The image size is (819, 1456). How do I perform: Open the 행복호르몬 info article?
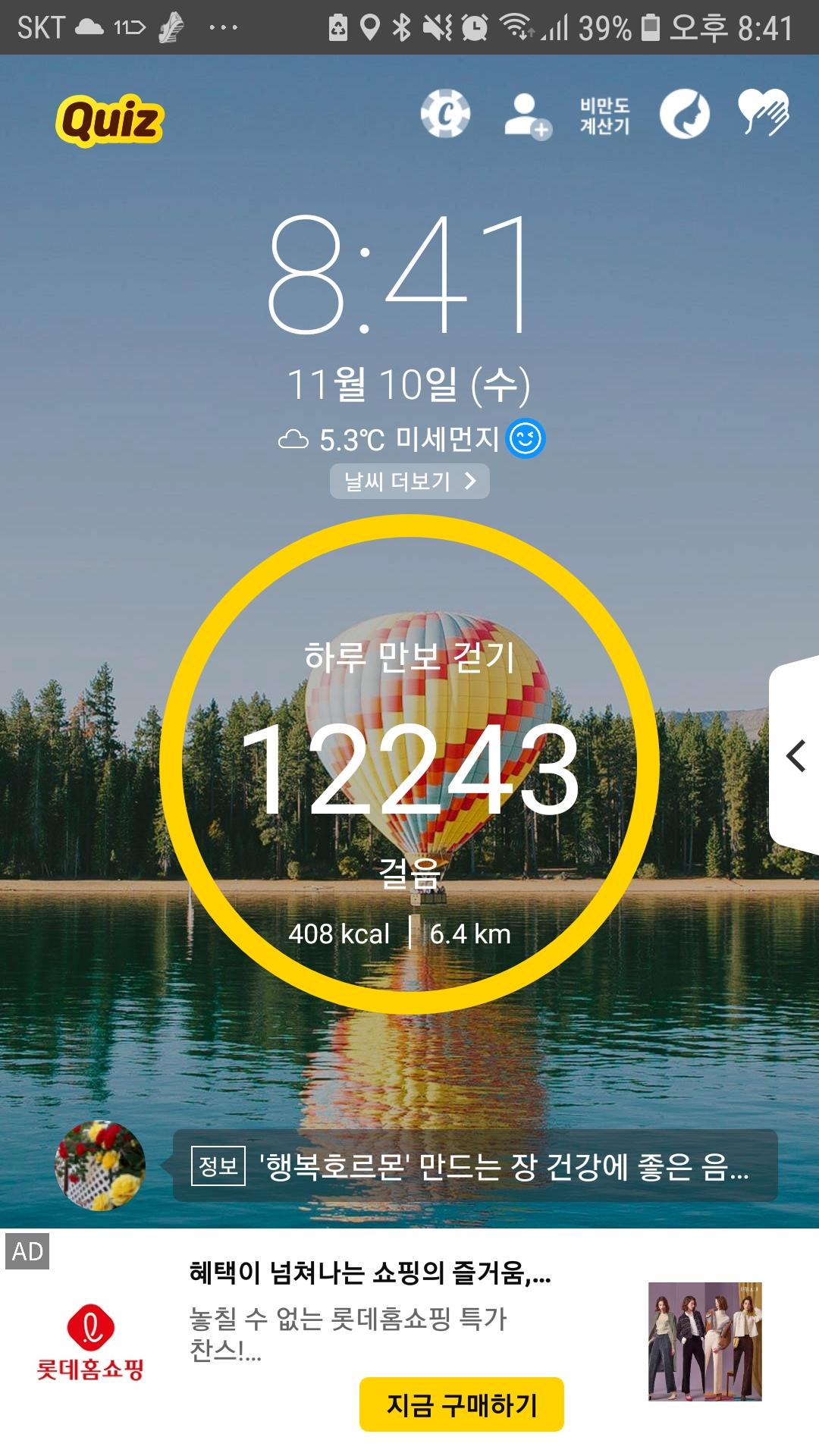click(475, 1166)
